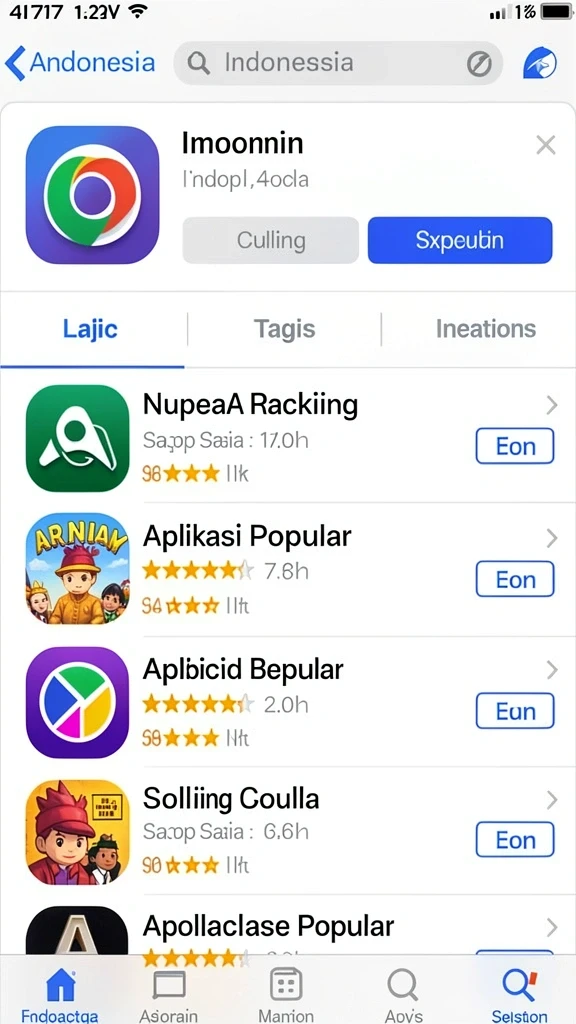Dismiss the Imoonnin card
Image resolution: width=576 pixels, height=1024 pixels.
tap(545, 145)
